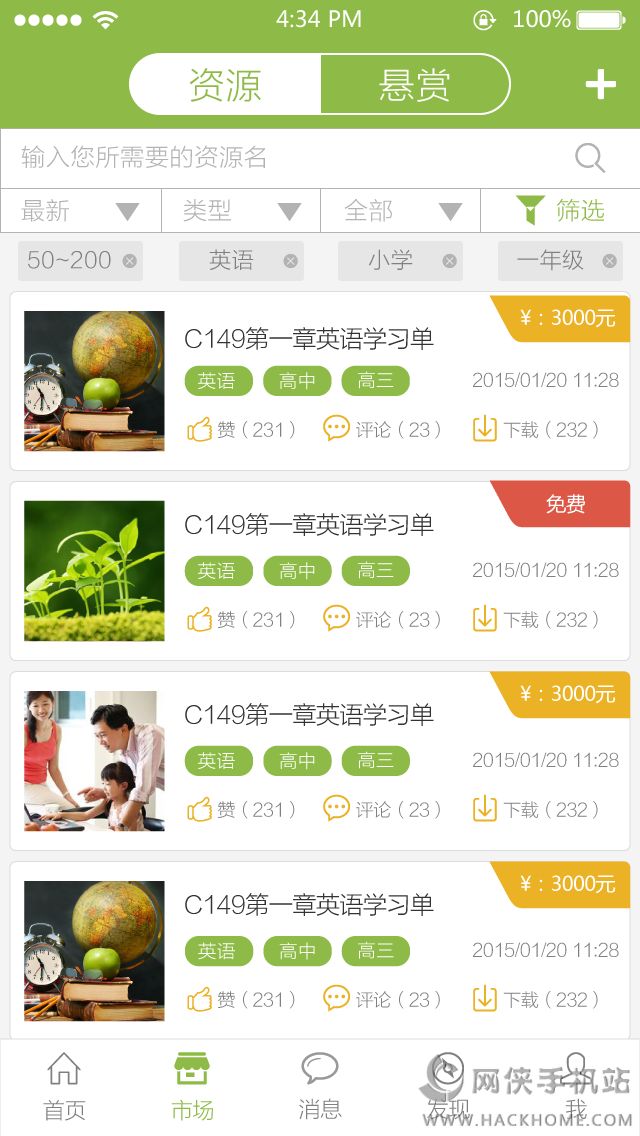This screenshot has height=1136, width=640.
Task: Download the 免费 resource
Action: pyautogui.click(x=536, y=620)
